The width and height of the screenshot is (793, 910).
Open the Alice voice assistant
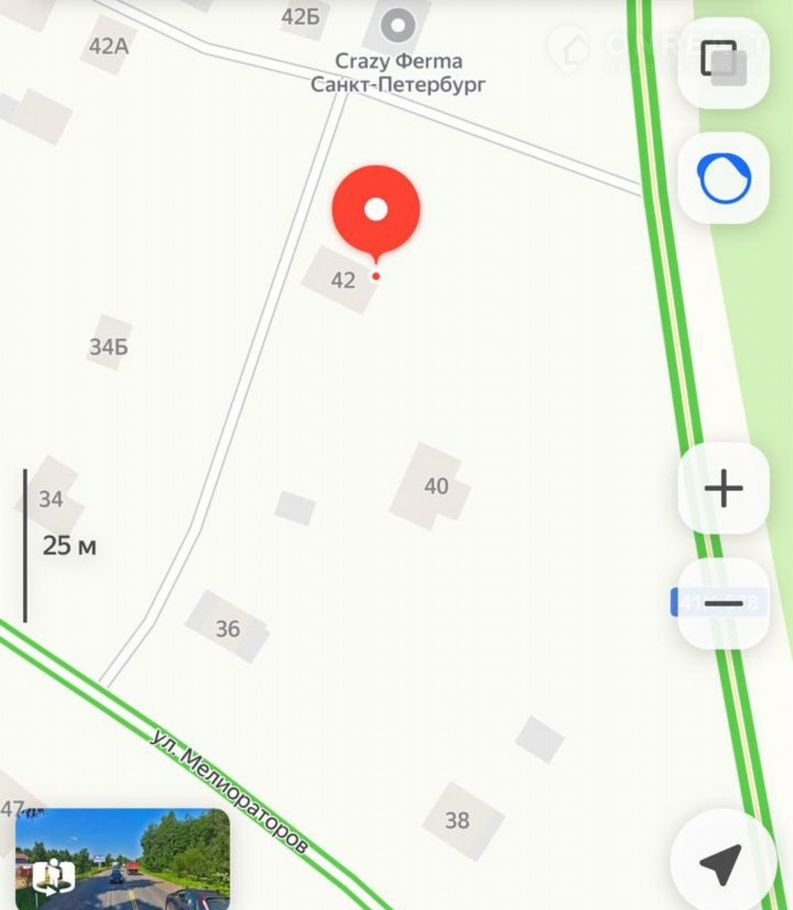click(x=724, y=180)
